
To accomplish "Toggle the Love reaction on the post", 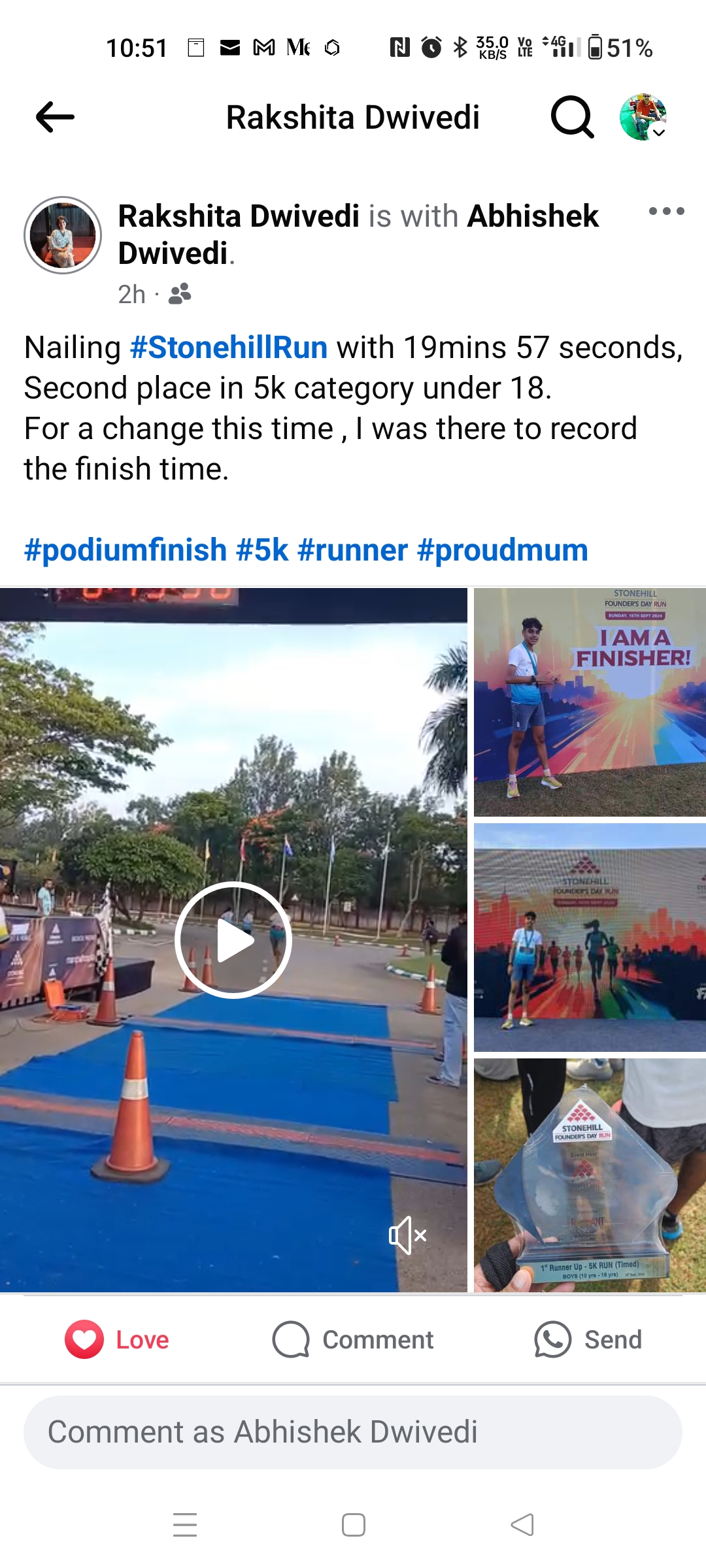I will 118,1340.
